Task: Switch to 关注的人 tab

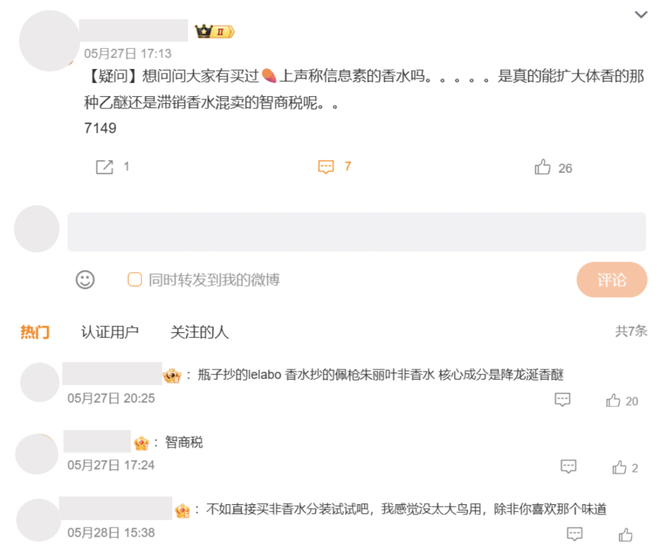Action: pyautogui.click(x=199, y=332)
